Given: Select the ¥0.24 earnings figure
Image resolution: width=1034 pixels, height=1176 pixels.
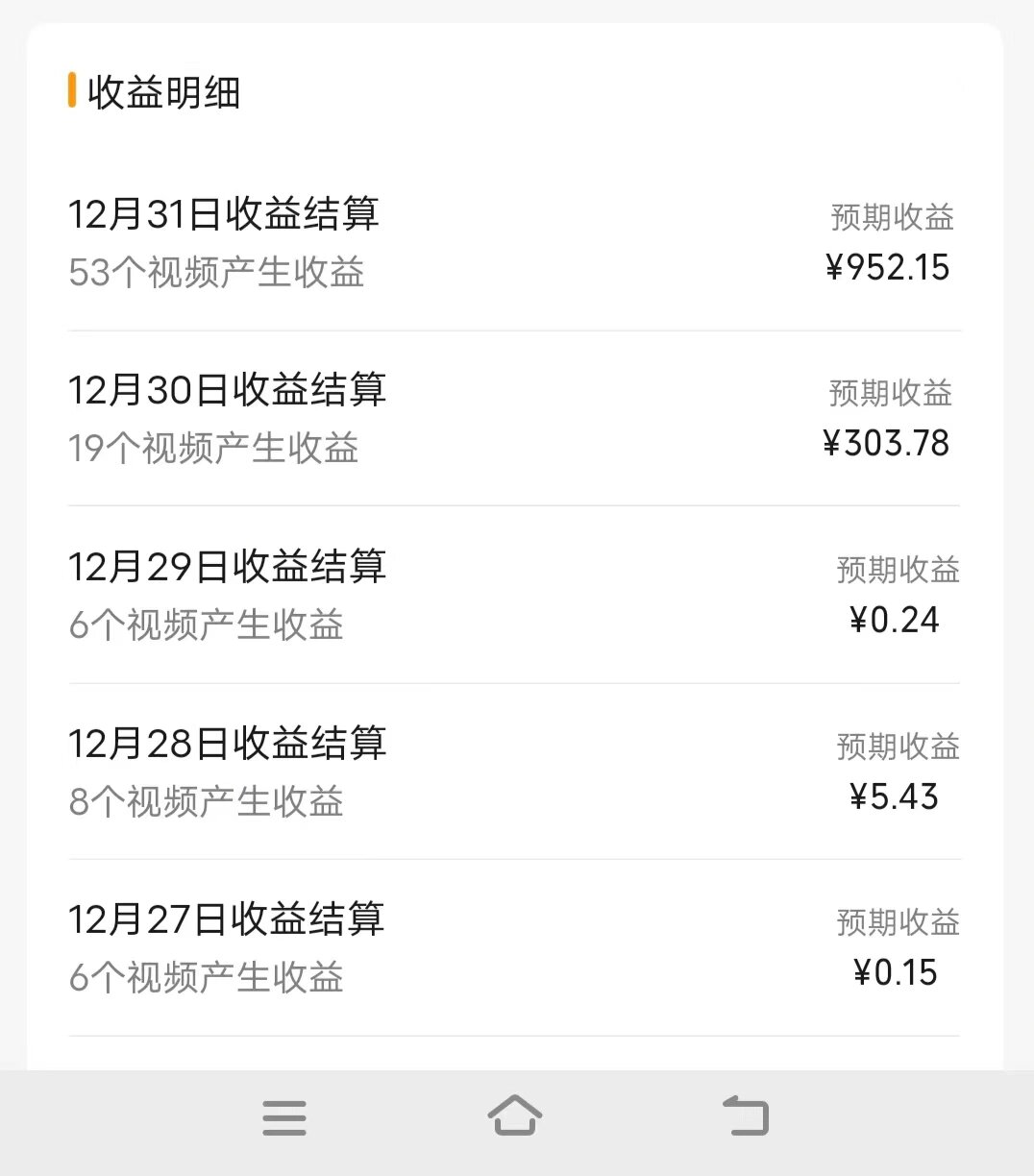Looking at the screenshot, I should coord(898,620).
